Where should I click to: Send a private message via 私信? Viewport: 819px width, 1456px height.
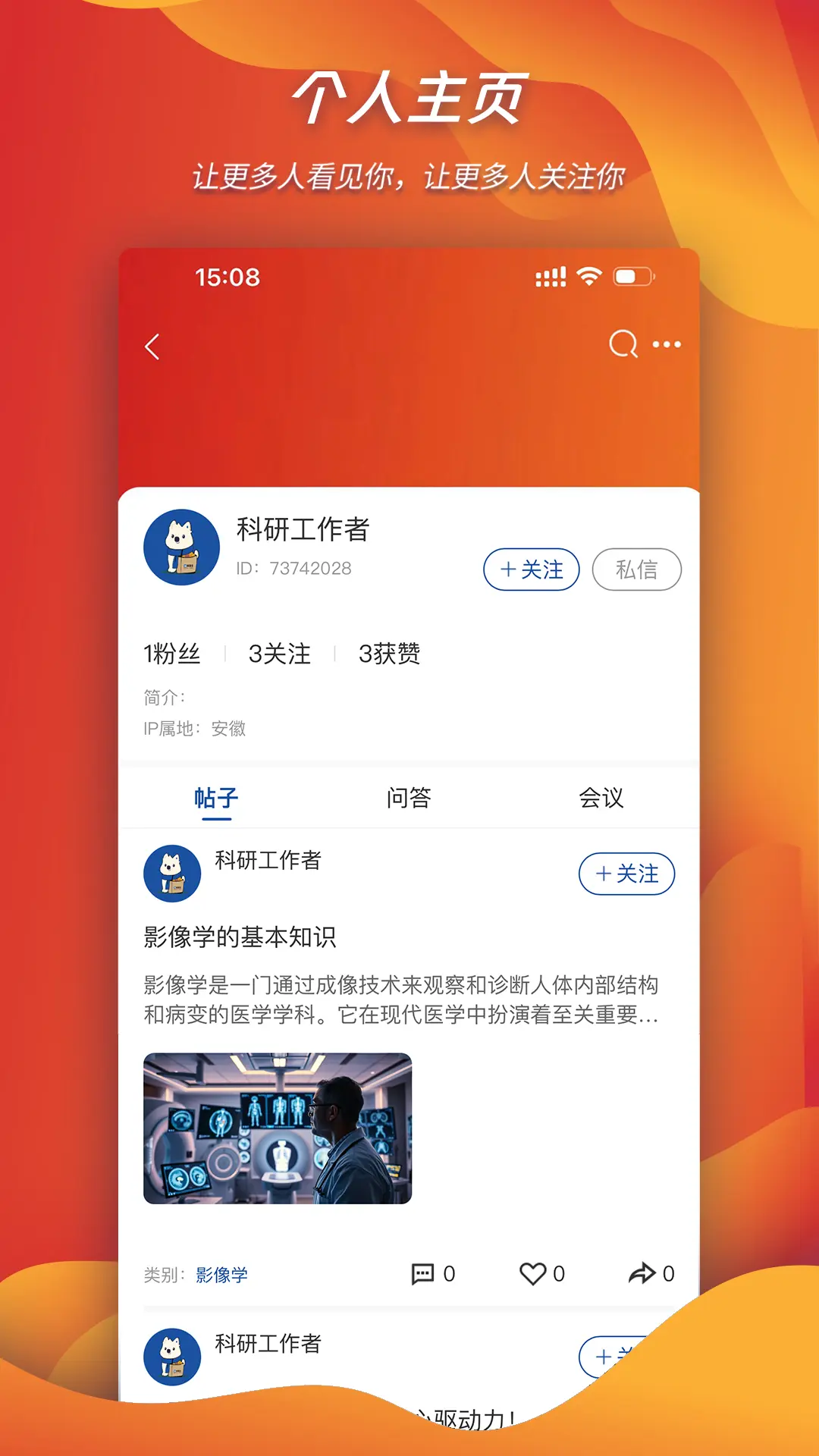[638, 570]
